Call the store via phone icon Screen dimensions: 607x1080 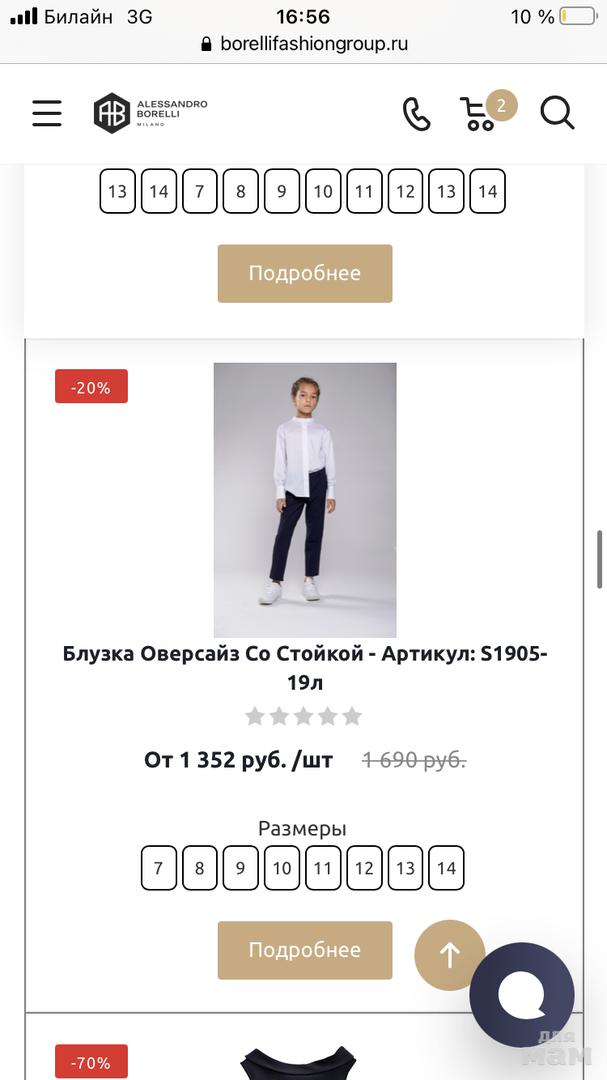tap(416, 114)
